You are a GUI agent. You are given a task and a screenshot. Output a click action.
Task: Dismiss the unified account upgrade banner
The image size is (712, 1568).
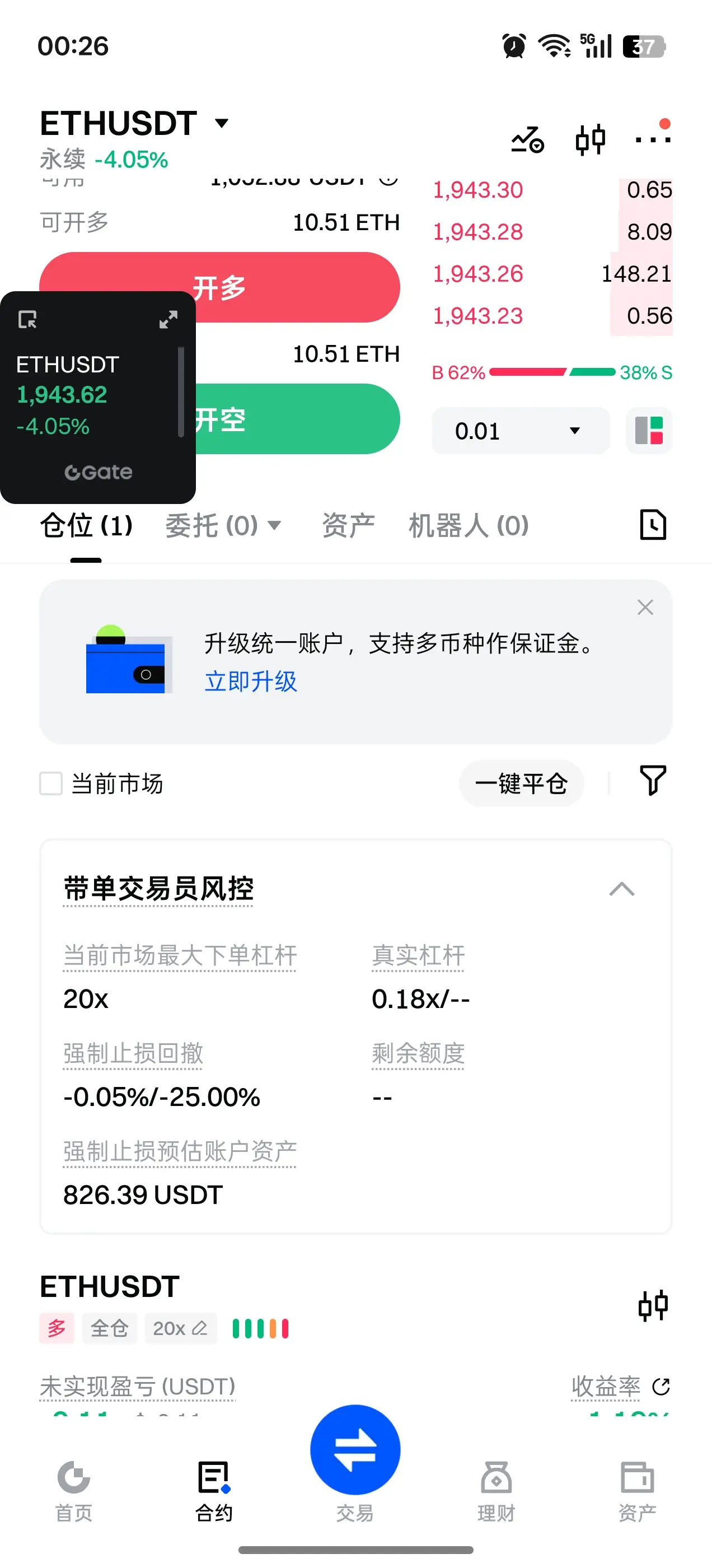(645, 607)
